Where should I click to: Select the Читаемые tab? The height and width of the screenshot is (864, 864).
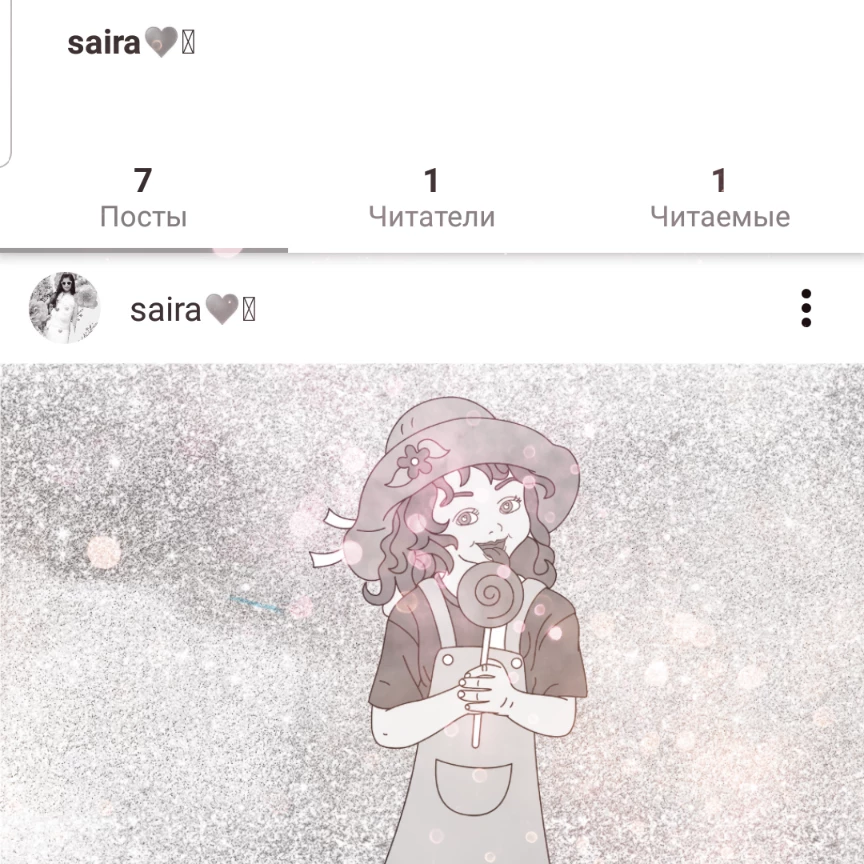[720, 198]
